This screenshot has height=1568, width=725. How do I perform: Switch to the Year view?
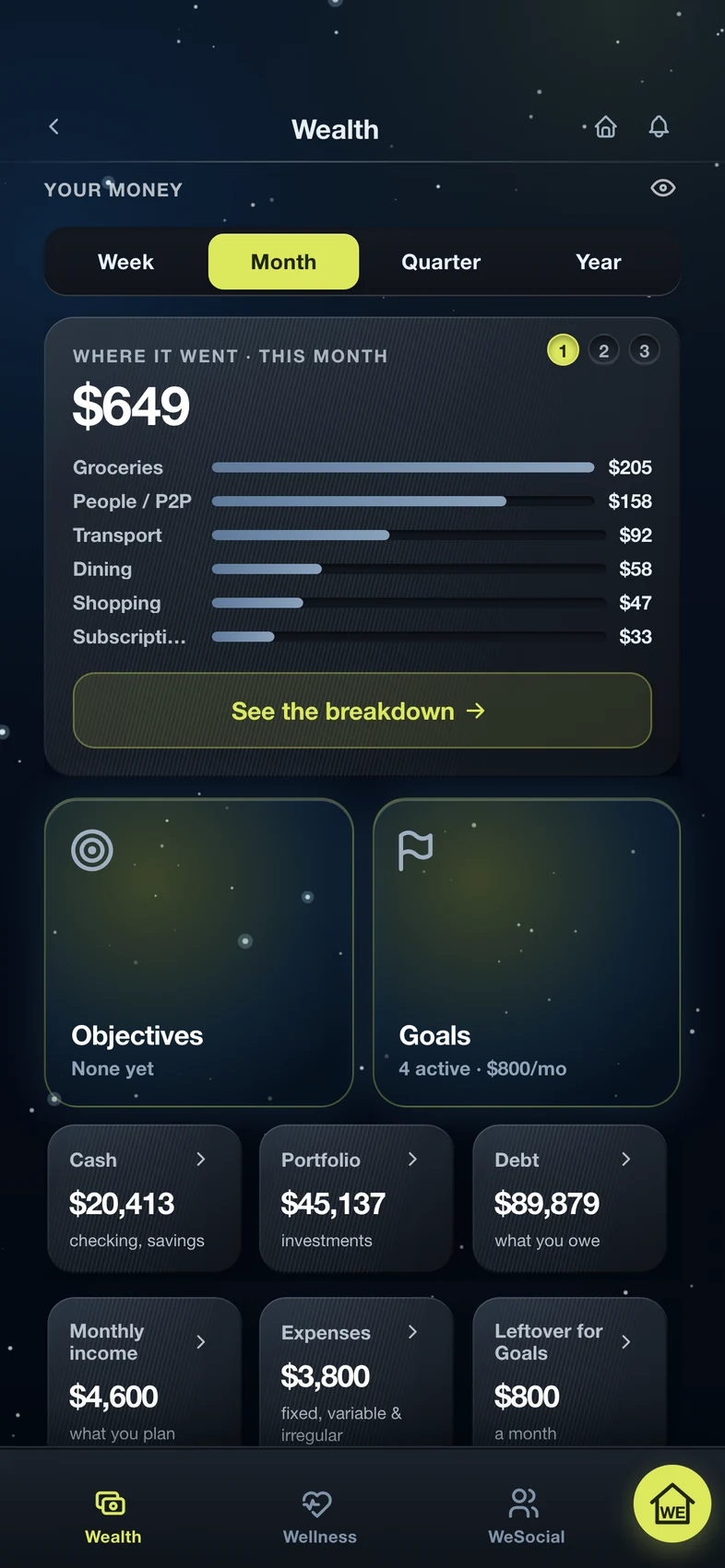599,262
